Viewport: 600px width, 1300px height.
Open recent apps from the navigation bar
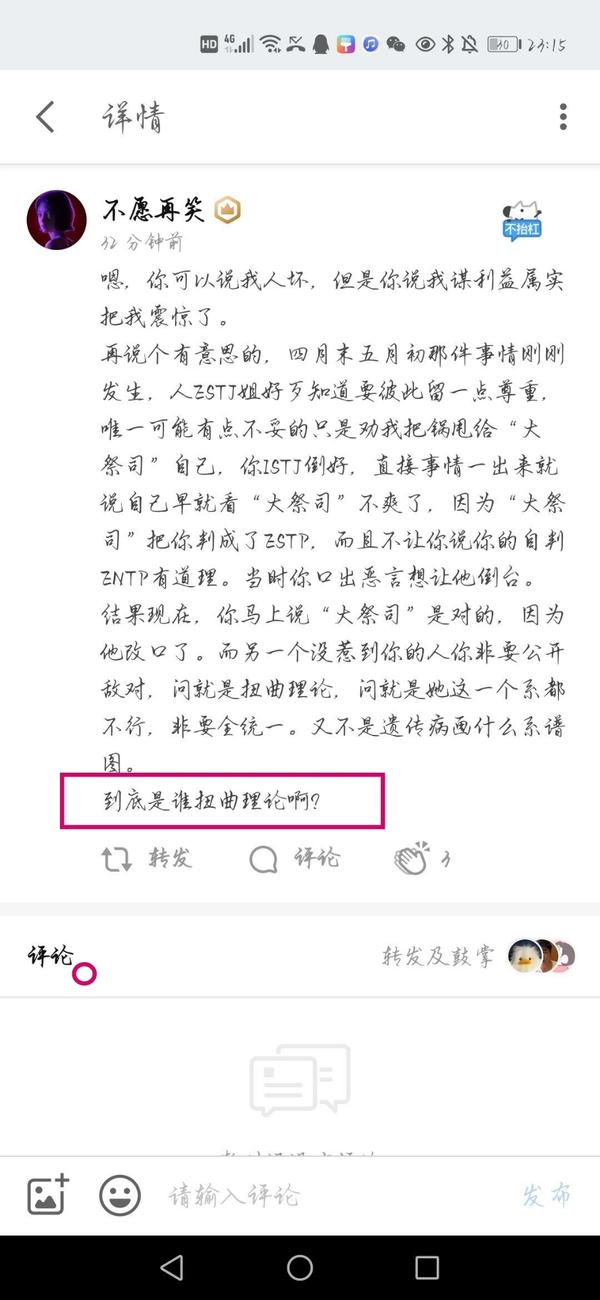click(427, 1268)
